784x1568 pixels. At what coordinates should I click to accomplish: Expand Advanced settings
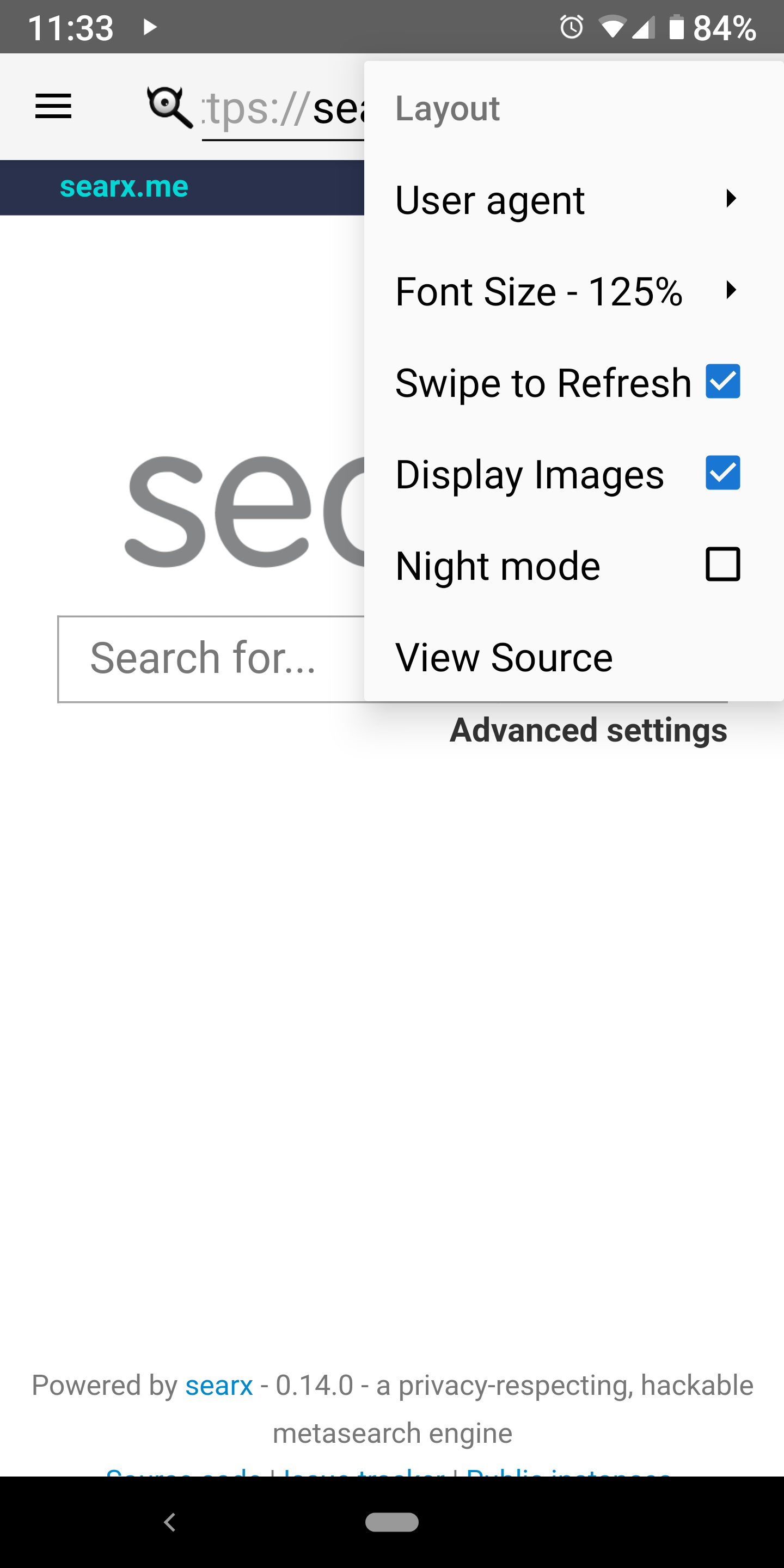coord(588,730)
